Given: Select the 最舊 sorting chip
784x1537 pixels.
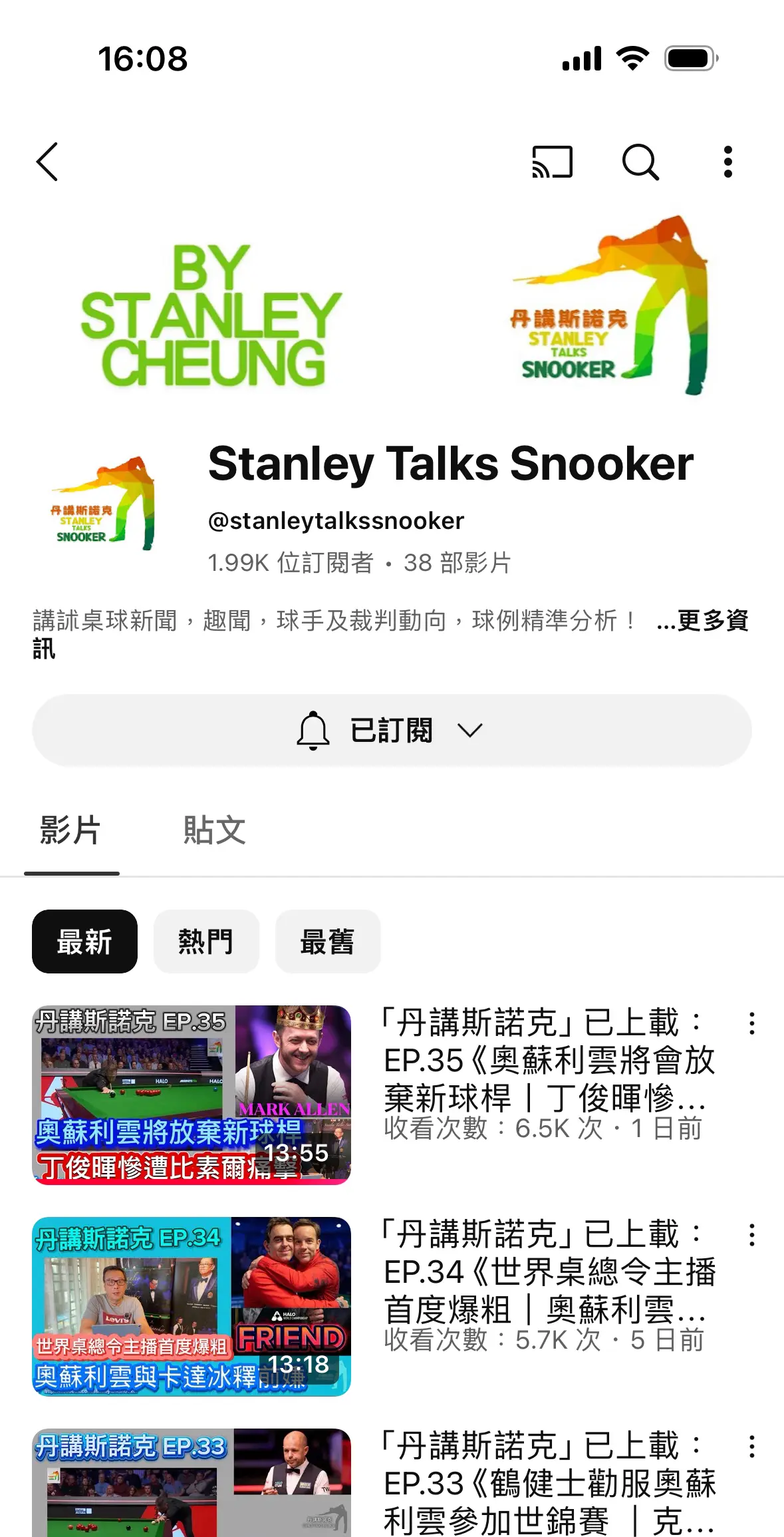Looking at the screenshot, I should coord(327,941).
